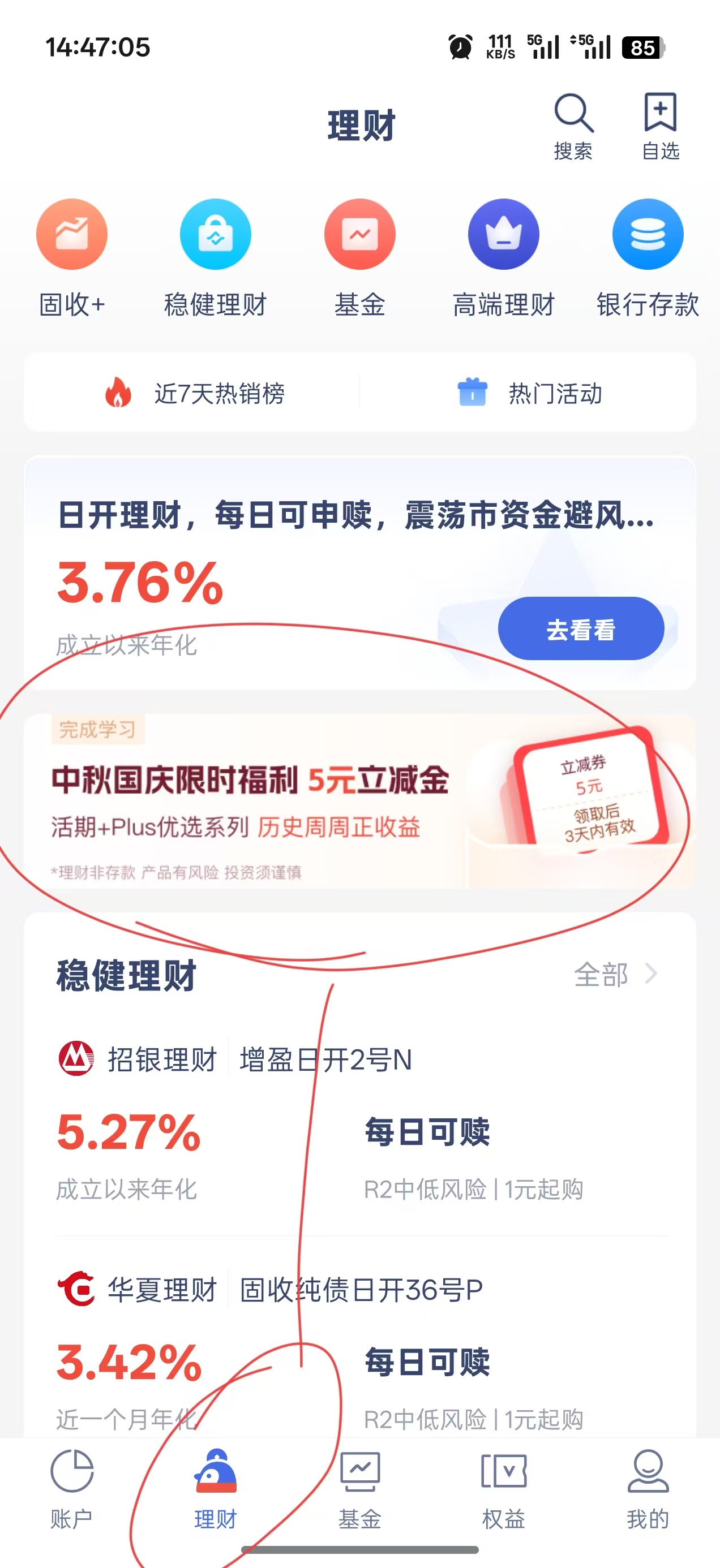Open the 我的 tab
Image resolution: width=720 pixels, height=1568 pixels.
tap(648, 1490)
